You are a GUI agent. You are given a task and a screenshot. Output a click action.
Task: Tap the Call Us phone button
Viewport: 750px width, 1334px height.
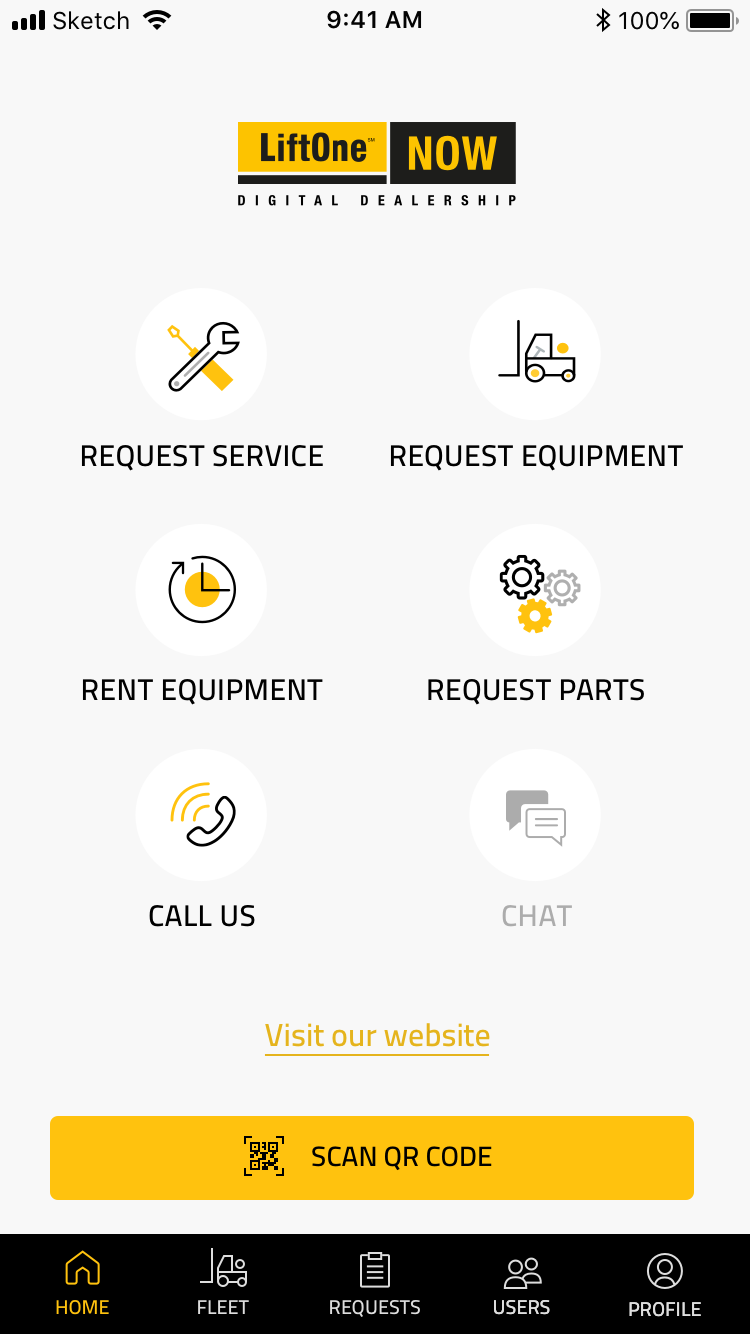(201, 815)
